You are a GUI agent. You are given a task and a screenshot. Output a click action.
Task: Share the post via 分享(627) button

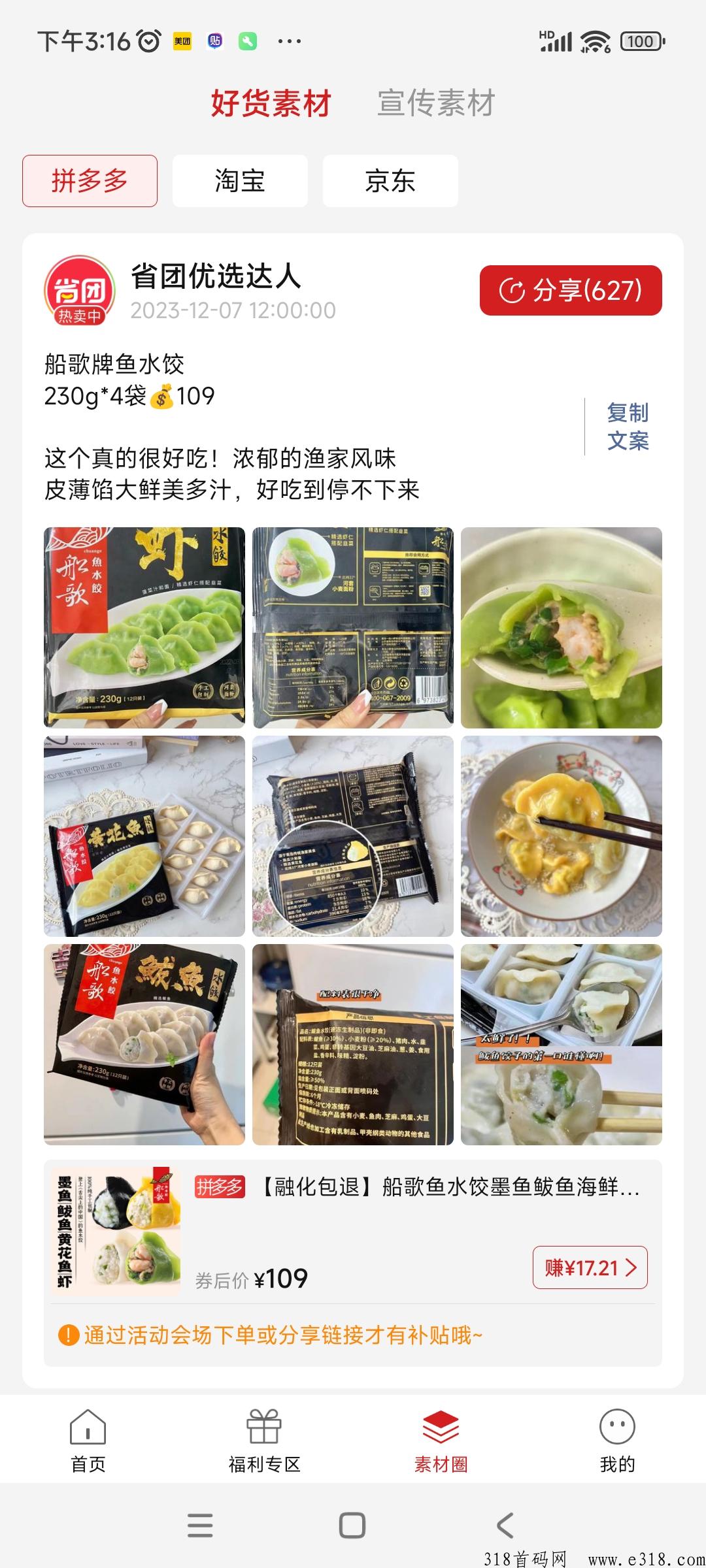pyautogui.click(x=571, y=290)
